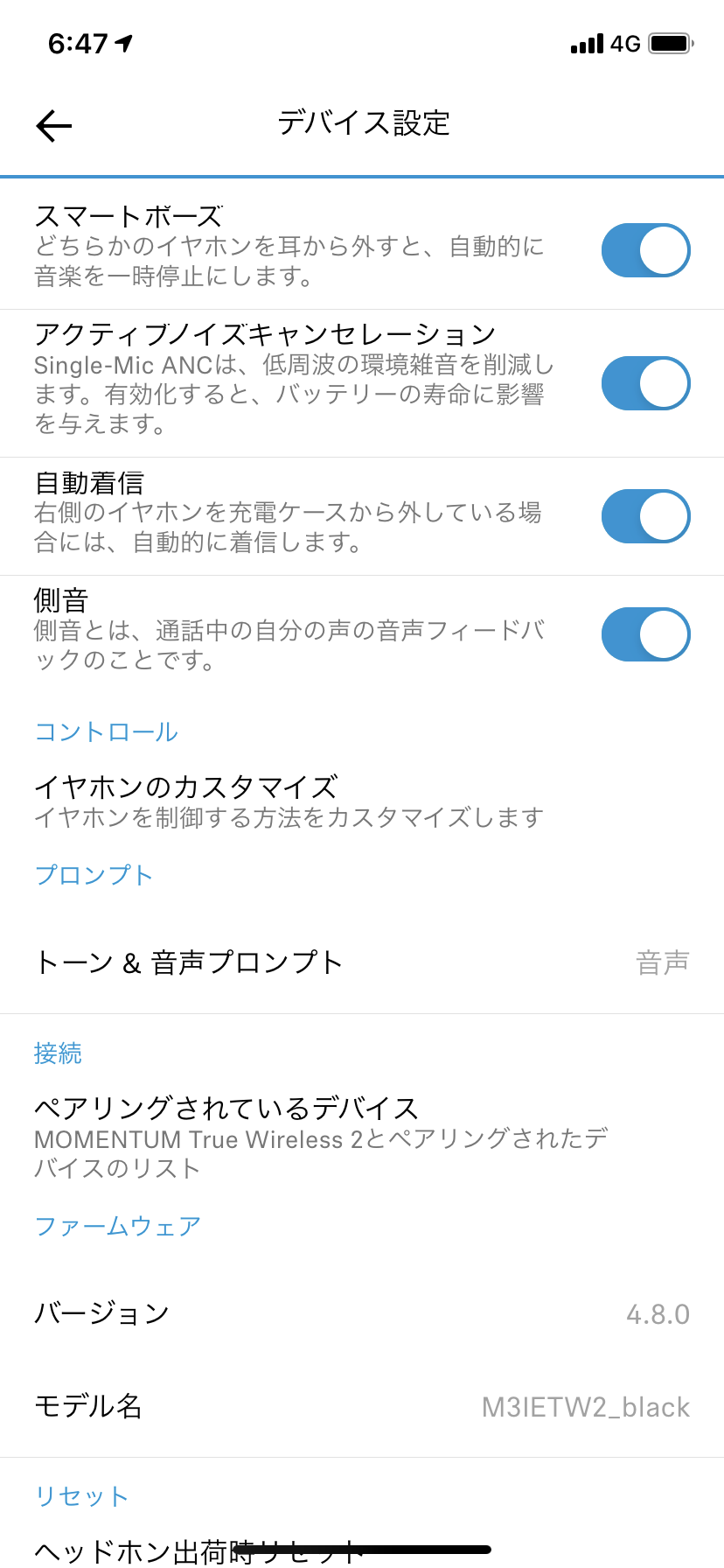The width and height of the screenshot is (724, 1568).
Task: Open イヤホンのカスタマイズ
Action: click(x=362, y=801)
